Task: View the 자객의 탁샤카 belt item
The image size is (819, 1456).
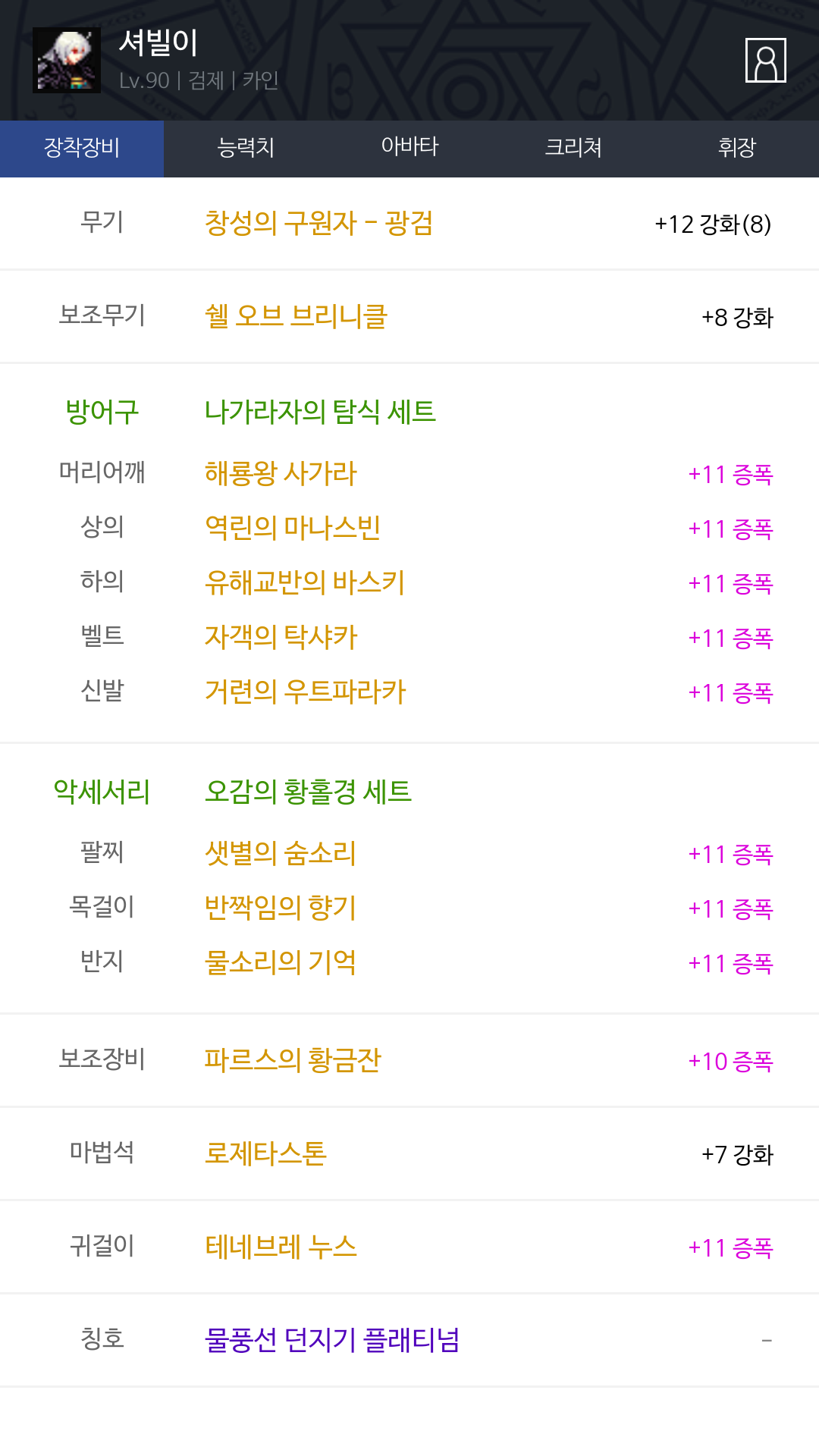Action: (281, 638)
